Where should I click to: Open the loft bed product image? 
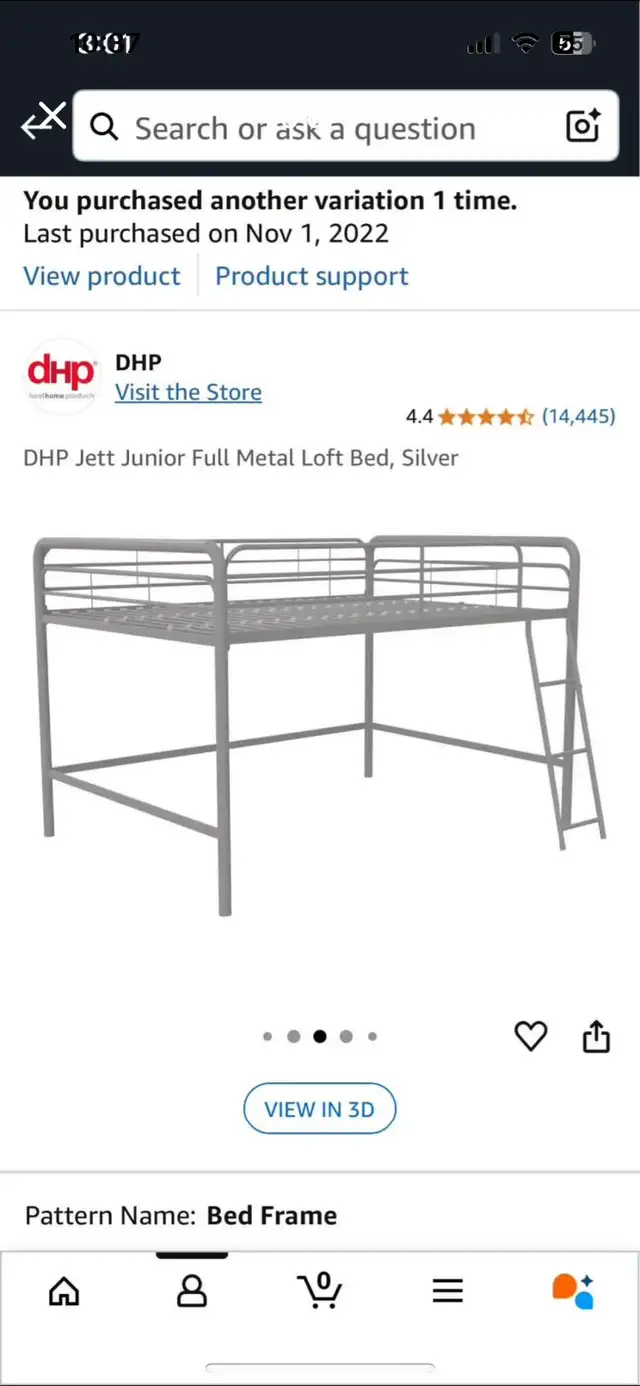click(320, 724)
